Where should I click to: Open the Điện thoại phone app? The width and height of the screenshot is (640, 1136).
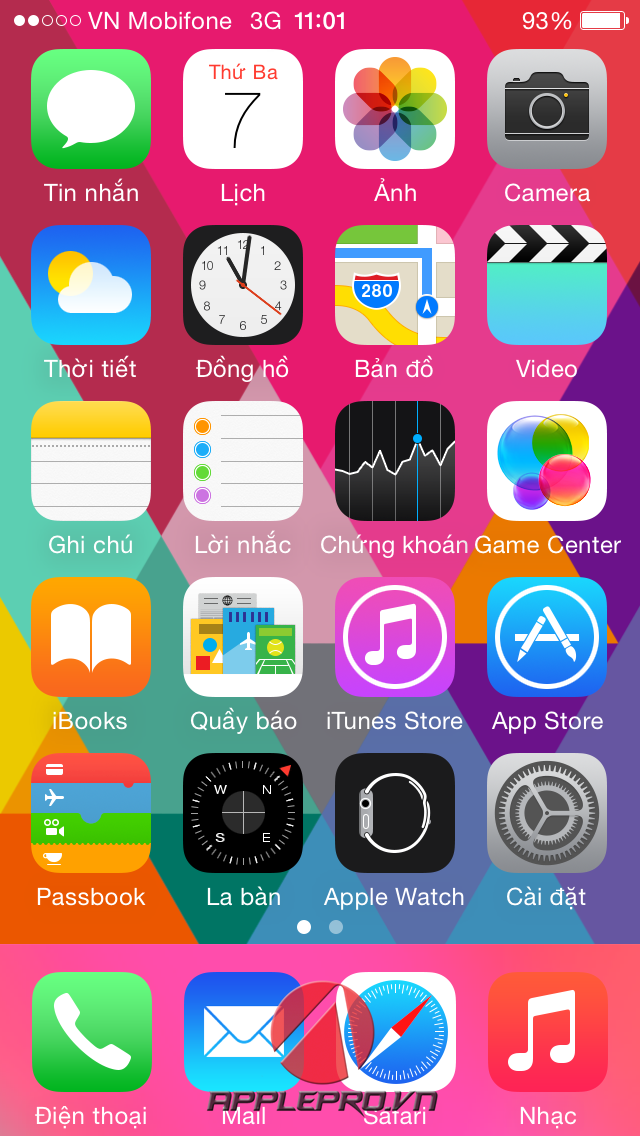point(91,1032)
